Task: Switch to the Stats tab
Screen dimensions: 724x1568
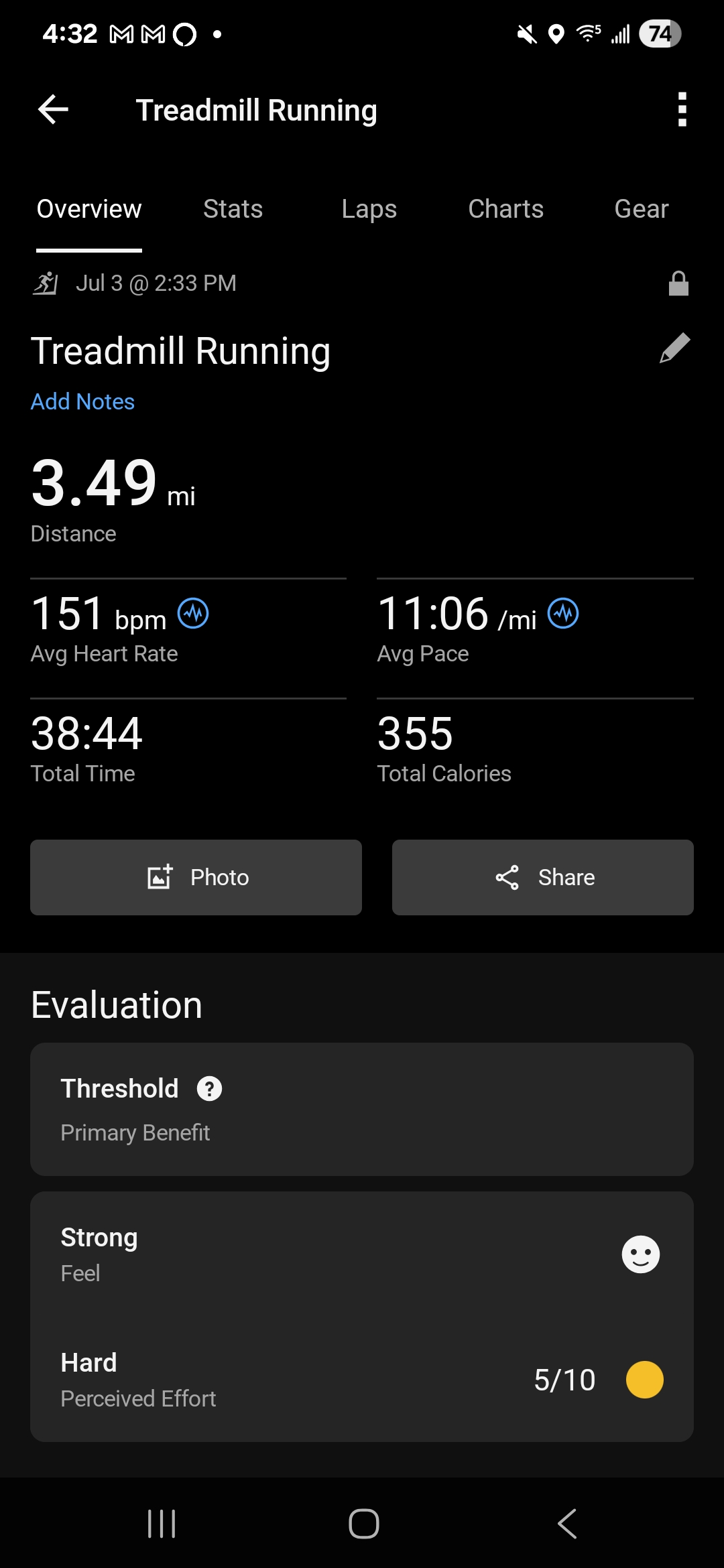Action: [x=233, y=209]
